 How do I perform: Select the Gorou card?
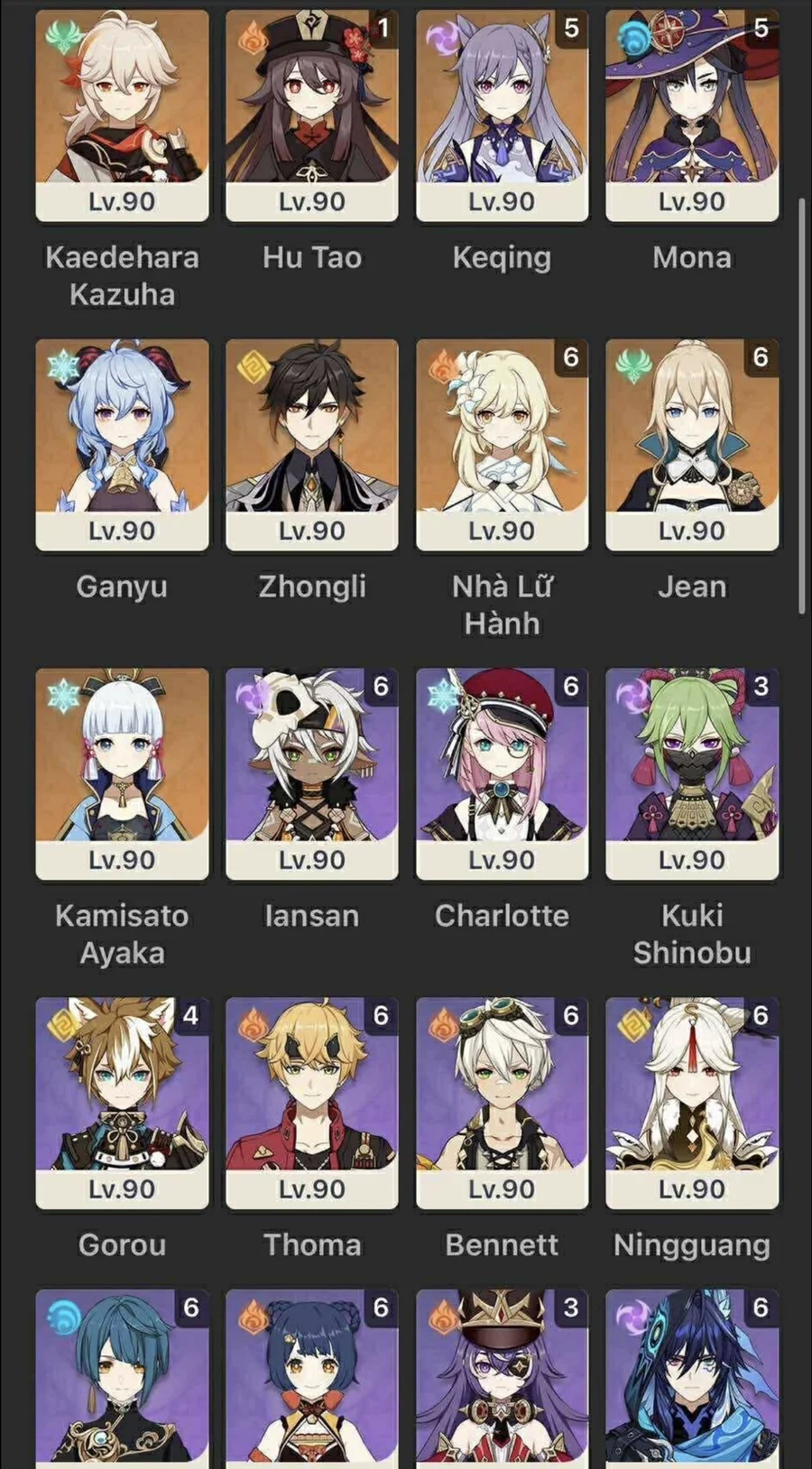tap(122, 1101)
